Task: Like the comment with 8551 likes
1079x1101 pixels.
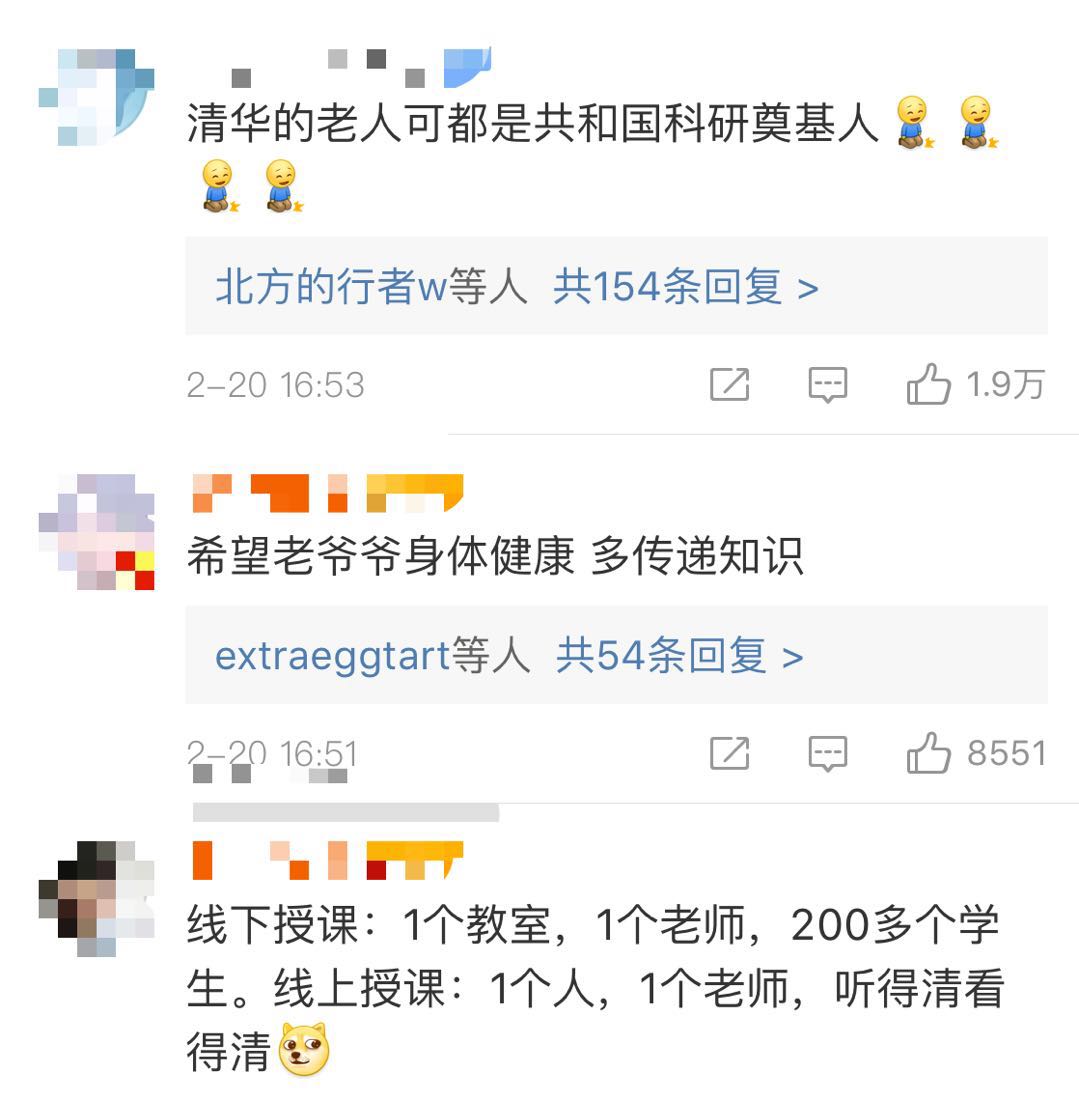Action: 928,753
